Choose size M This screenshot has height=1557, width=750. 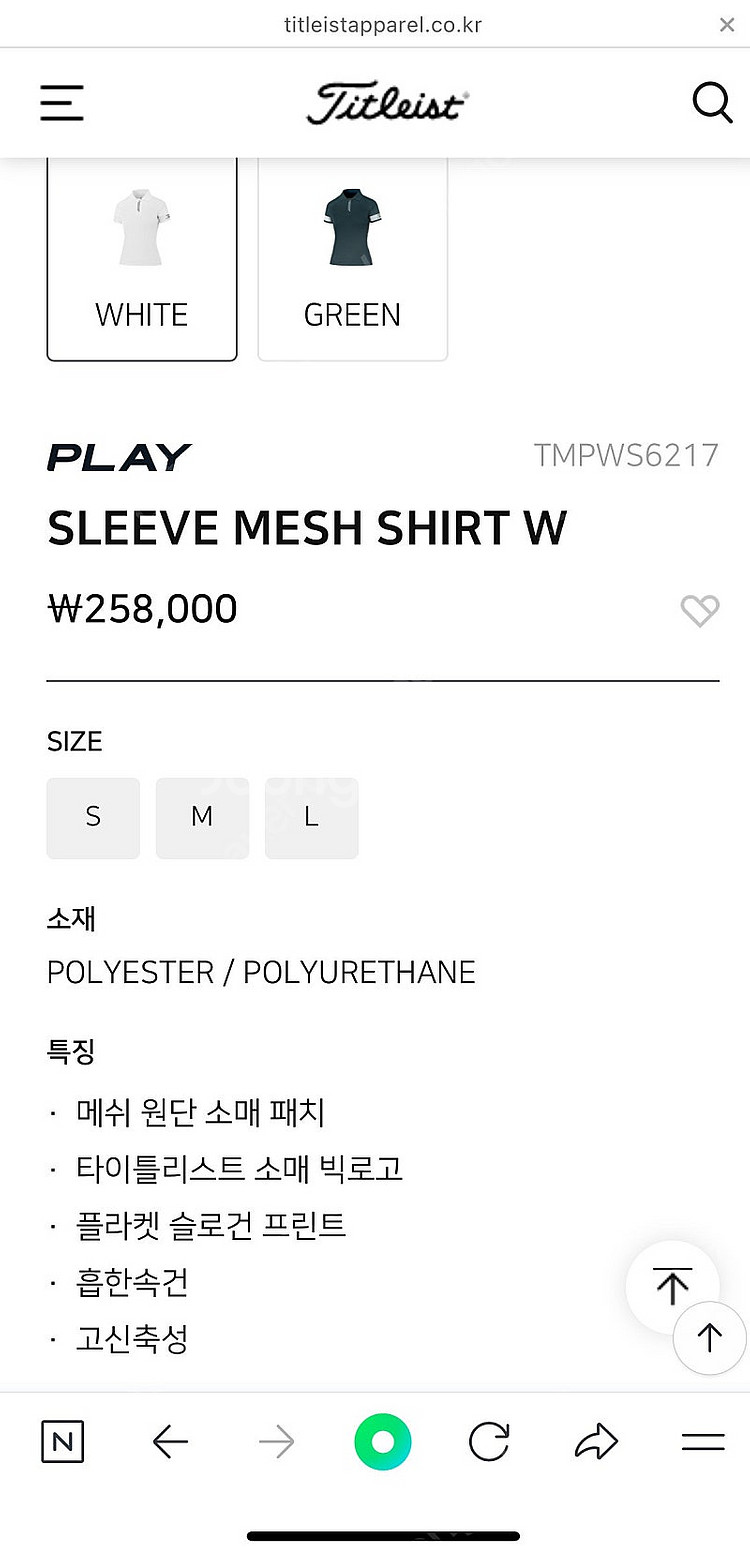point(202,817)
